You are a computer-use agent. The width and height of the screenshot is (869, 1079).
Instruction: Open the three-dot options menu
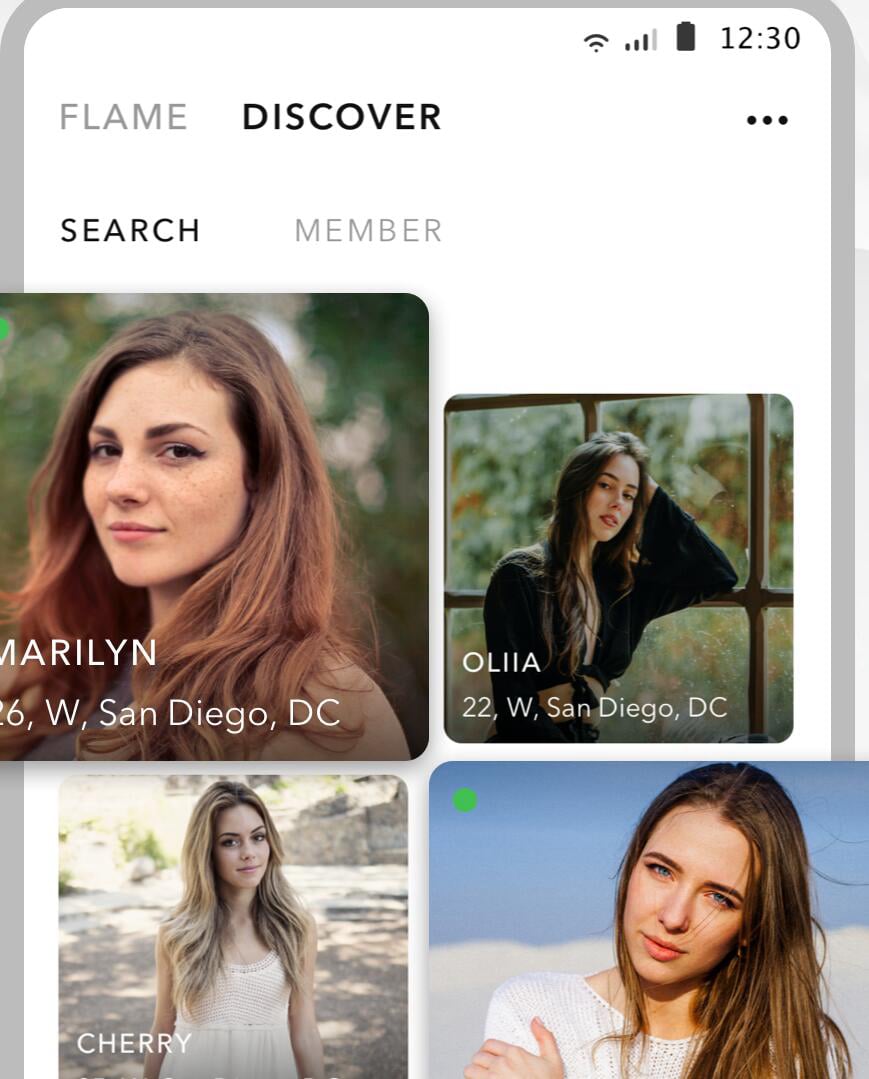pyautogui.click(x=766, y=119)
